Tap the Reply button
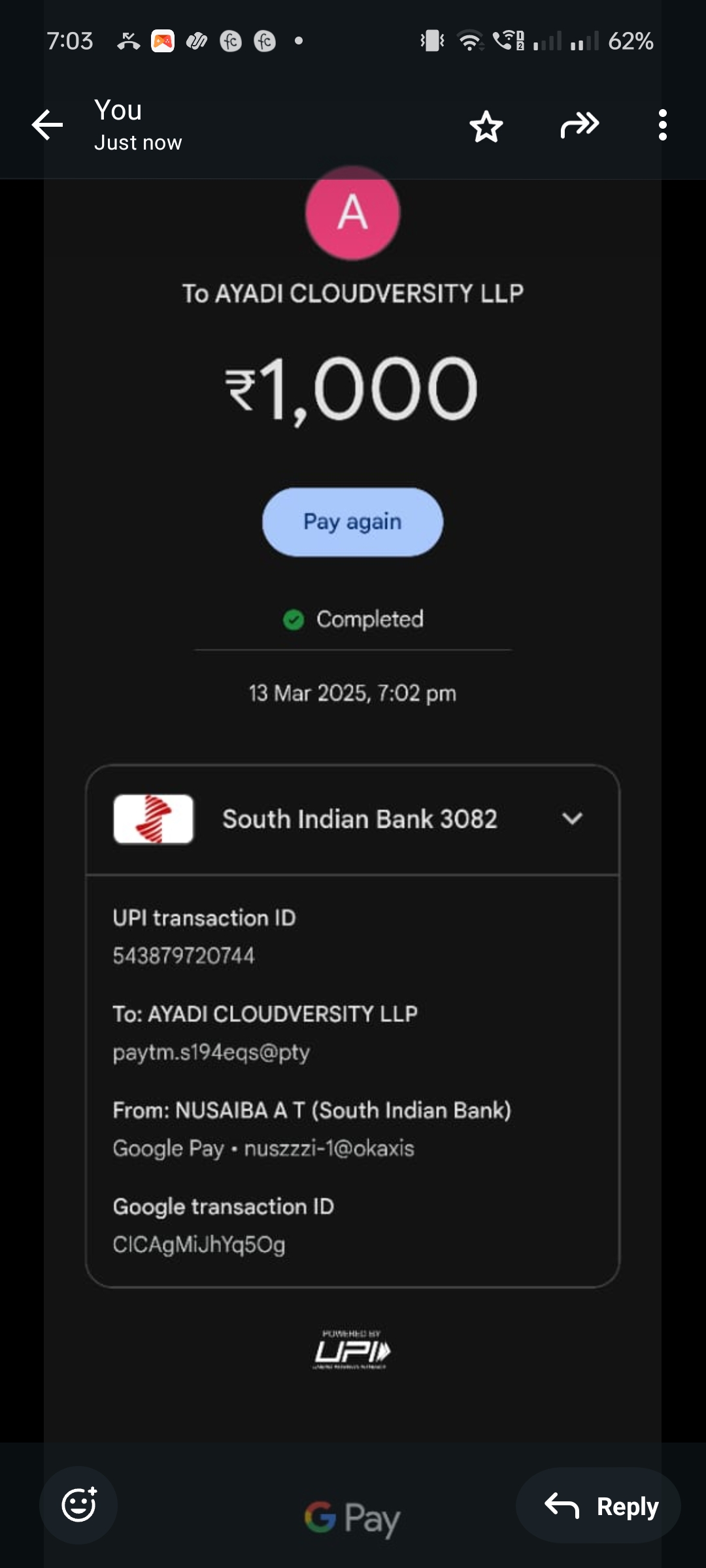The height and width of the screenshot is (1568, 706). pos(599,1507)
